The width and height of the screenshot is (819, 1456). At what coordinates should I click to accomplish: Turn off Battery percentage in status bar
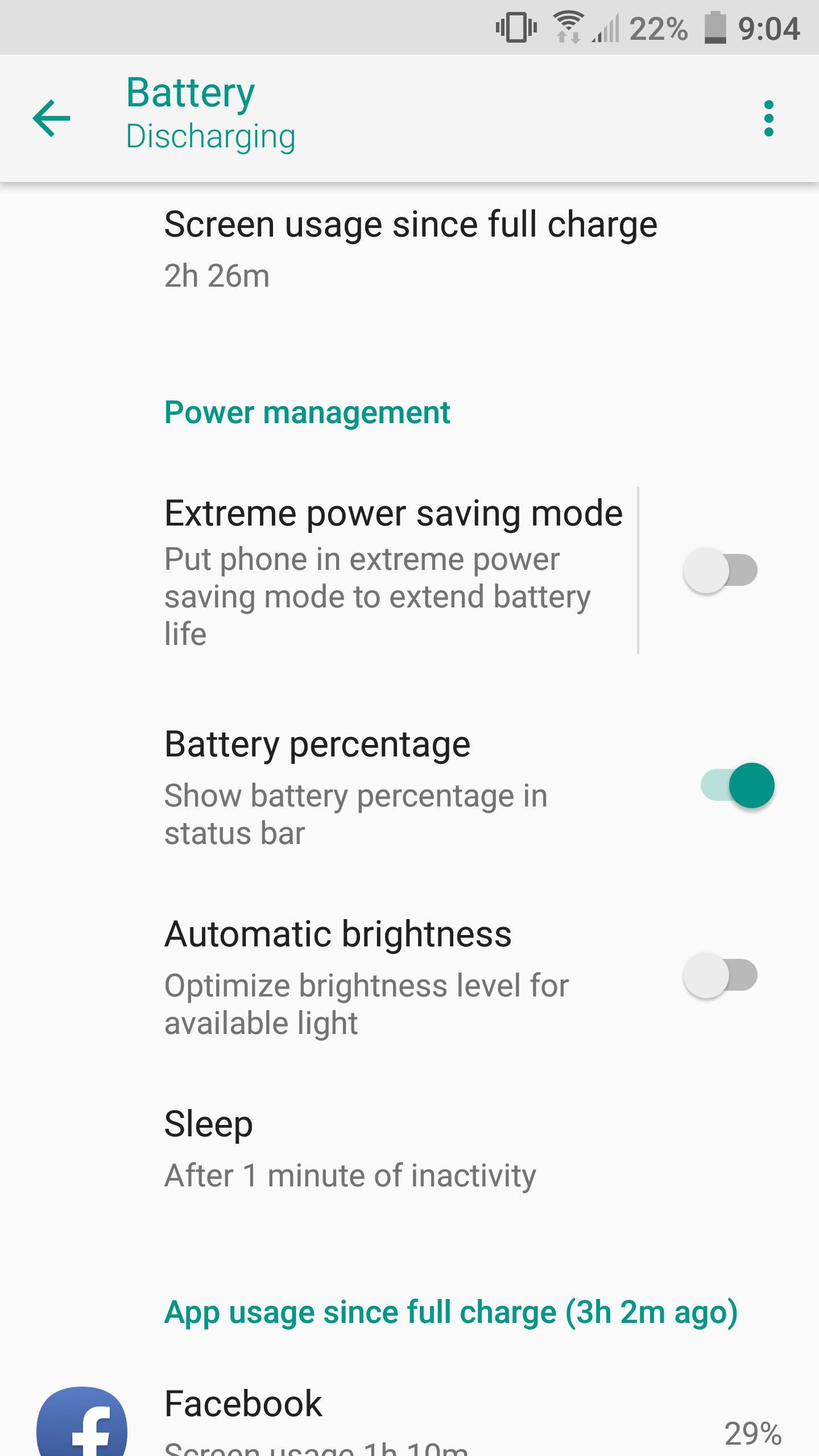point(737,785)
